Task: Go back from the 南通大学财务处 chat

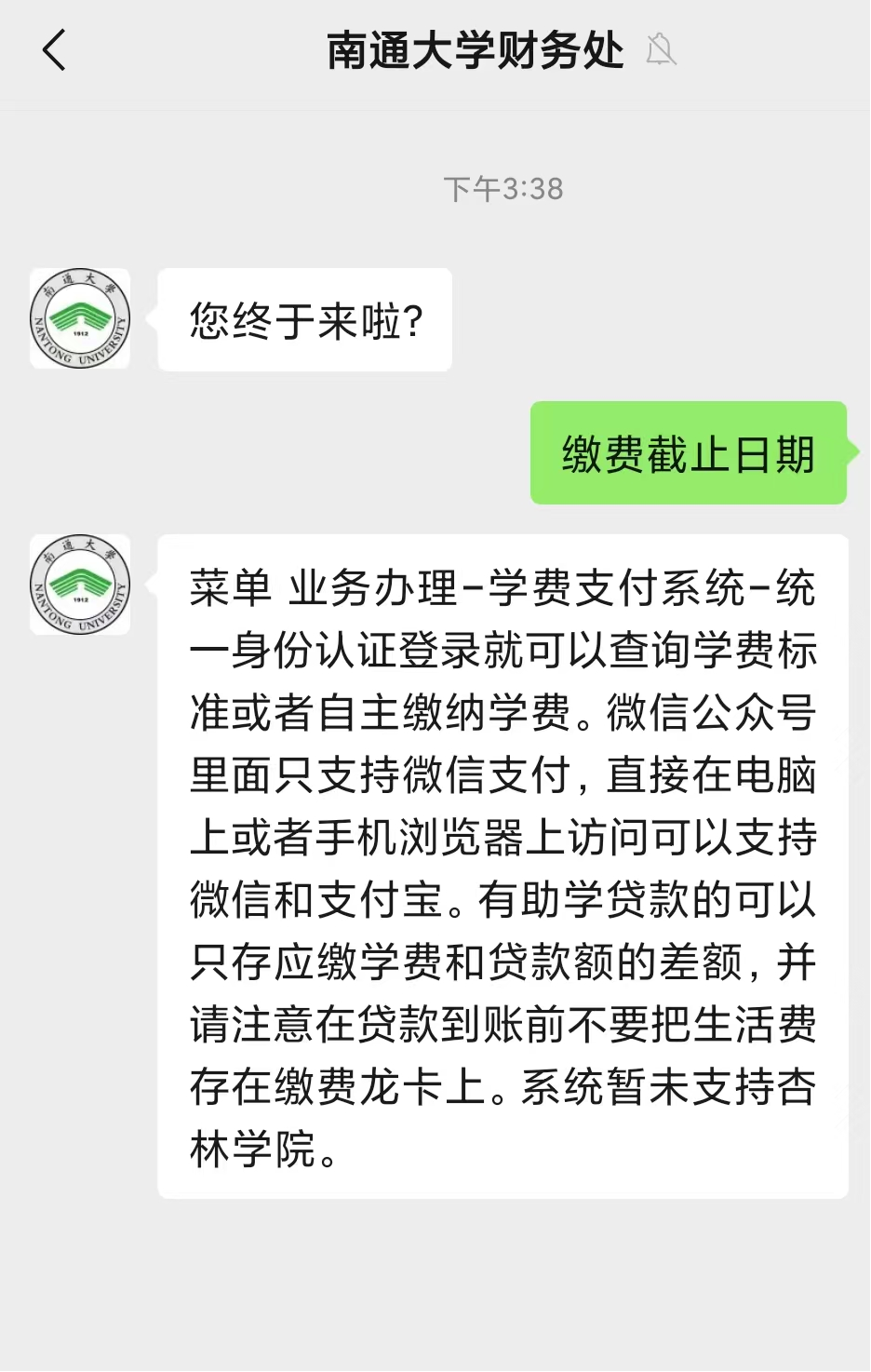Action: (x=54, y=50)
